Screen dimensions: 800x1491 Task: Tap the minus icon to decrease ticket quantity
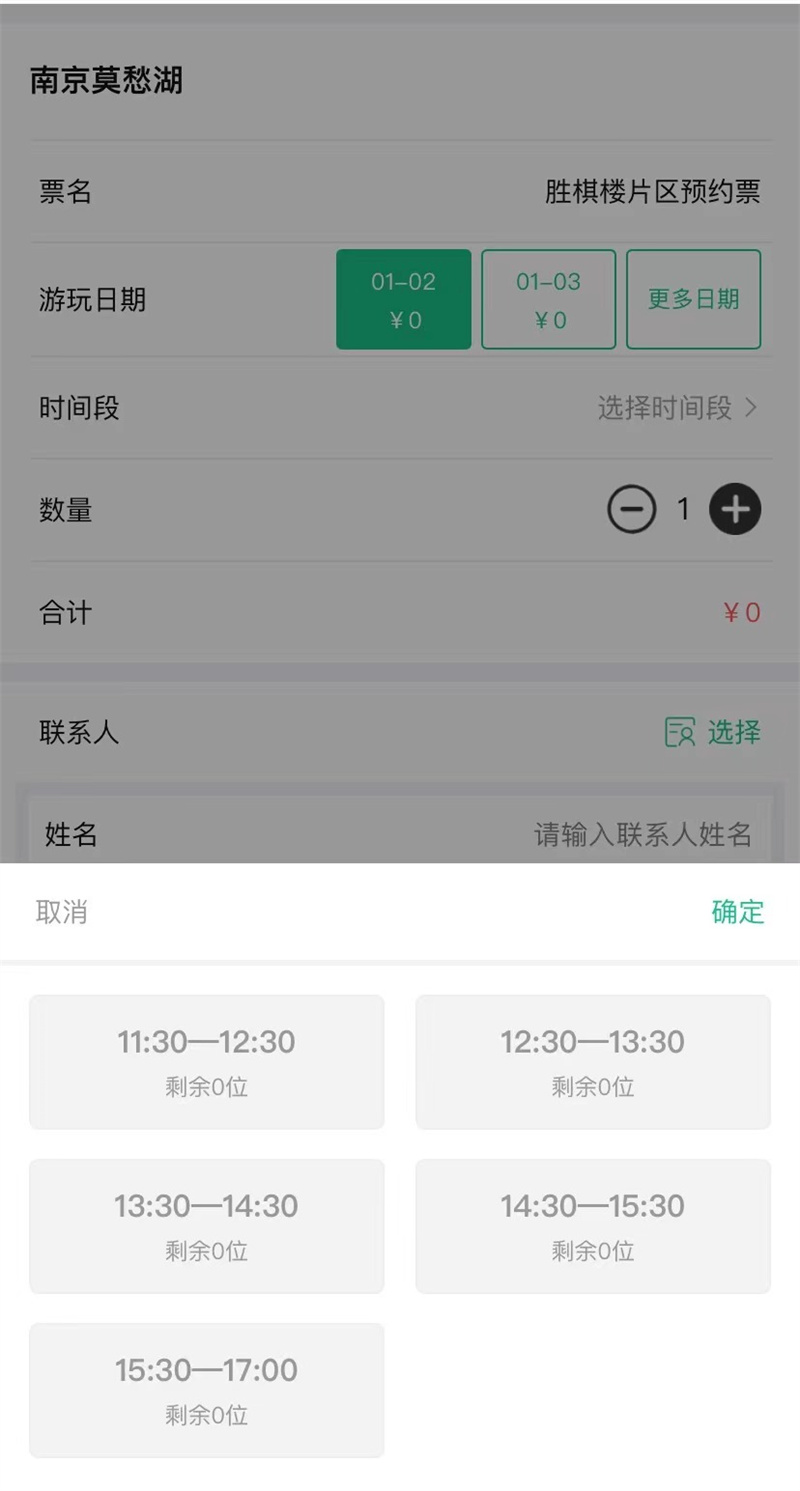632,509
